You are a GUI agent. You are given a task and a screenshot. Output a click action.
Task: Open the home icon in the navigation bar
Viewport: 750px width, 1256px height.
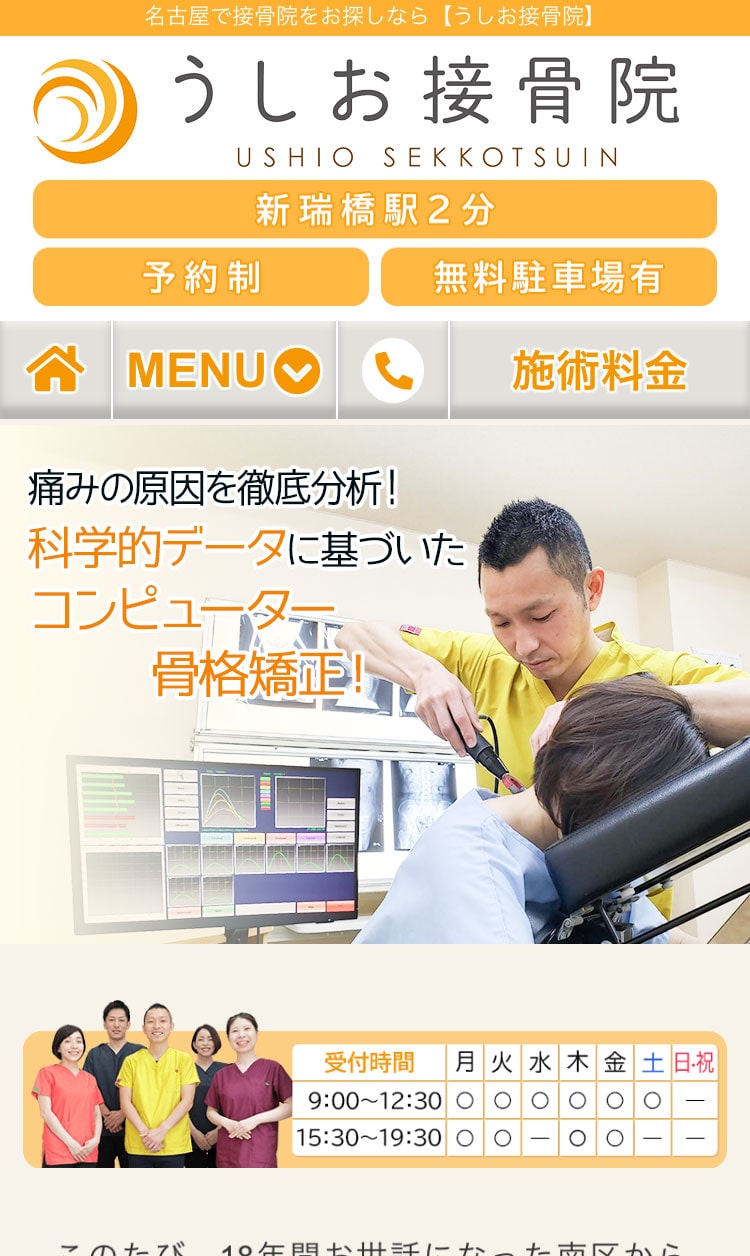click(x=55, y=370)
